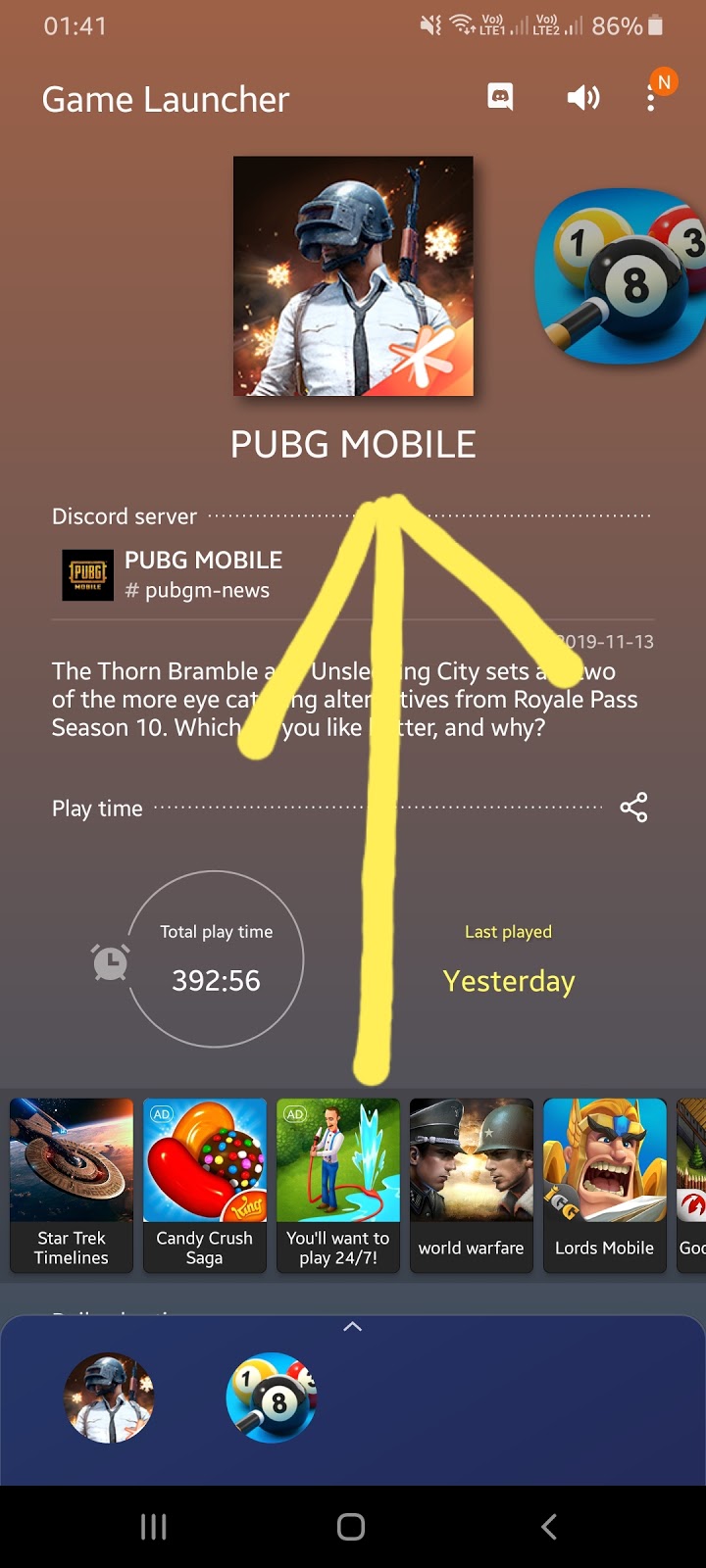Viewport: 706px width, 1568px height.
Task: Open recent apps from navigation bar
Action: point(154,1526)
